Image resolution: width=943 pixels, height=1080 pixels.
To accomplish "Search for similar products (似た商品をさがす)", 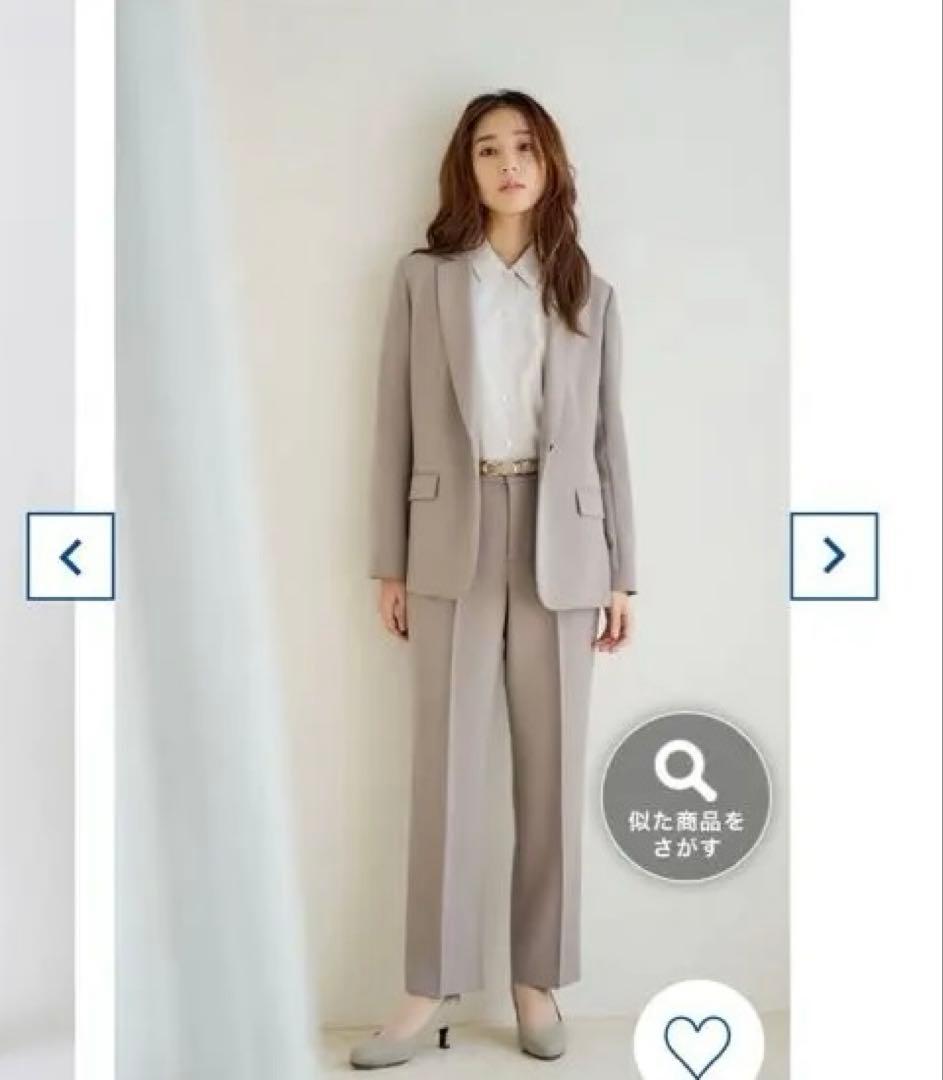I will pos(686,797).
